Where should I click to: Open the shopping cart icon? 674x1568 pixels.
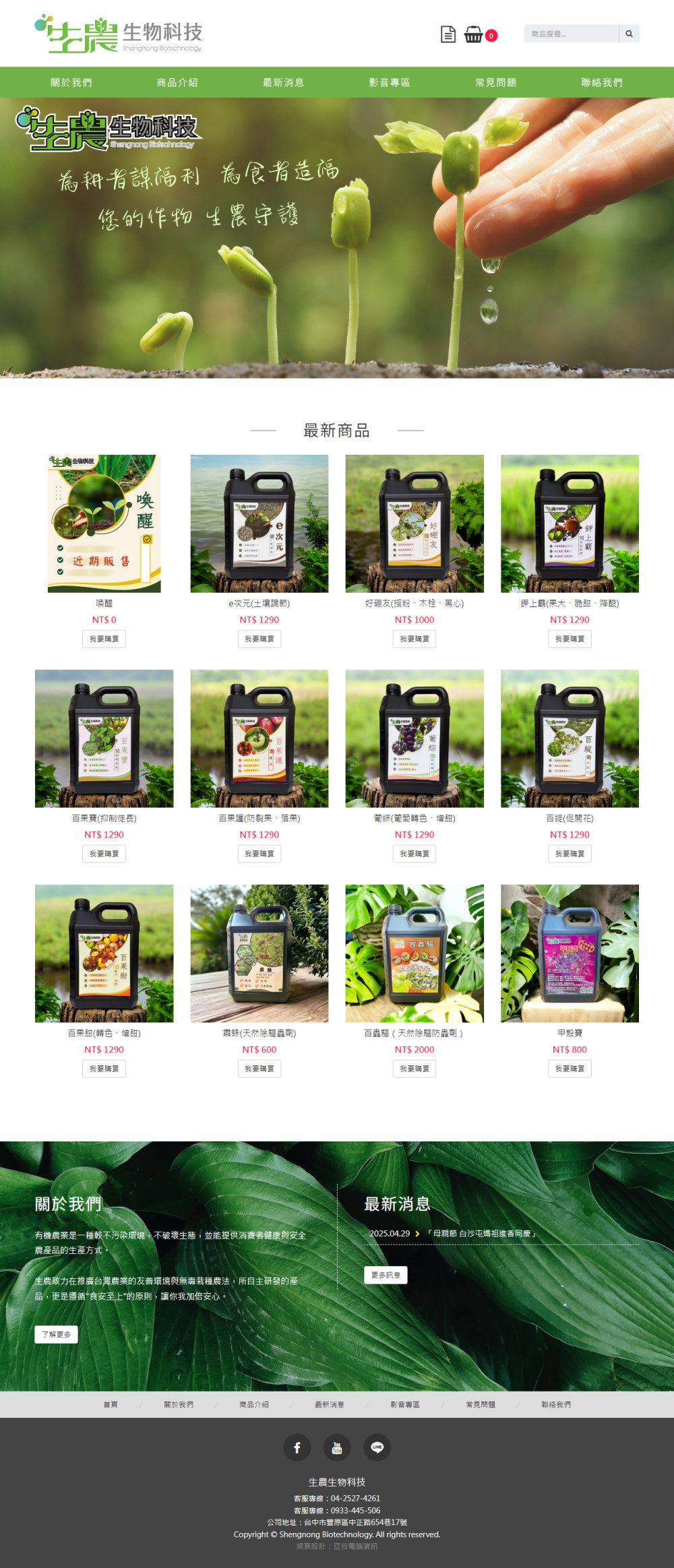(x=474, y=34)
